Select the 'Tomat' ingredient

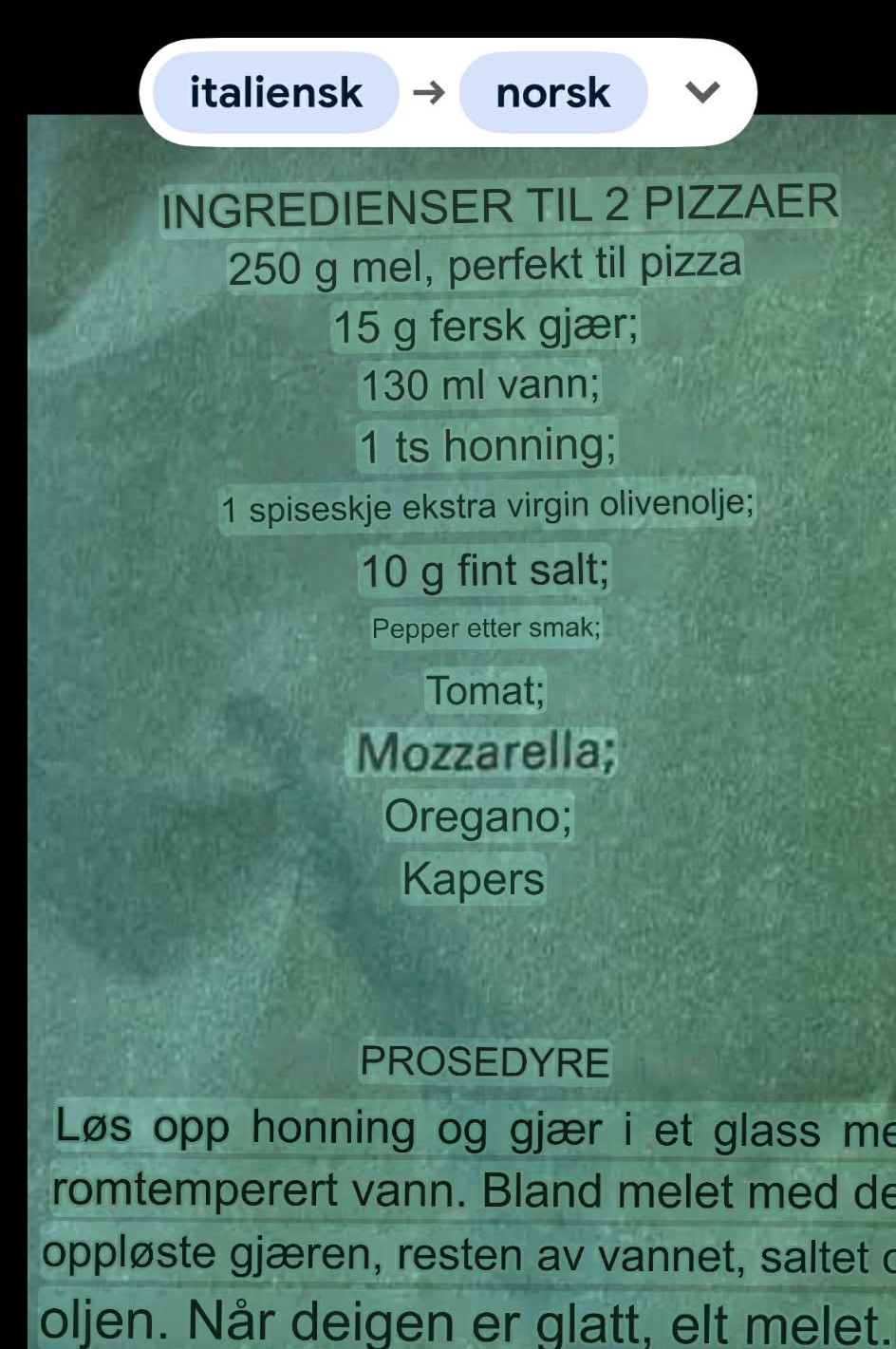pos(486,690)
